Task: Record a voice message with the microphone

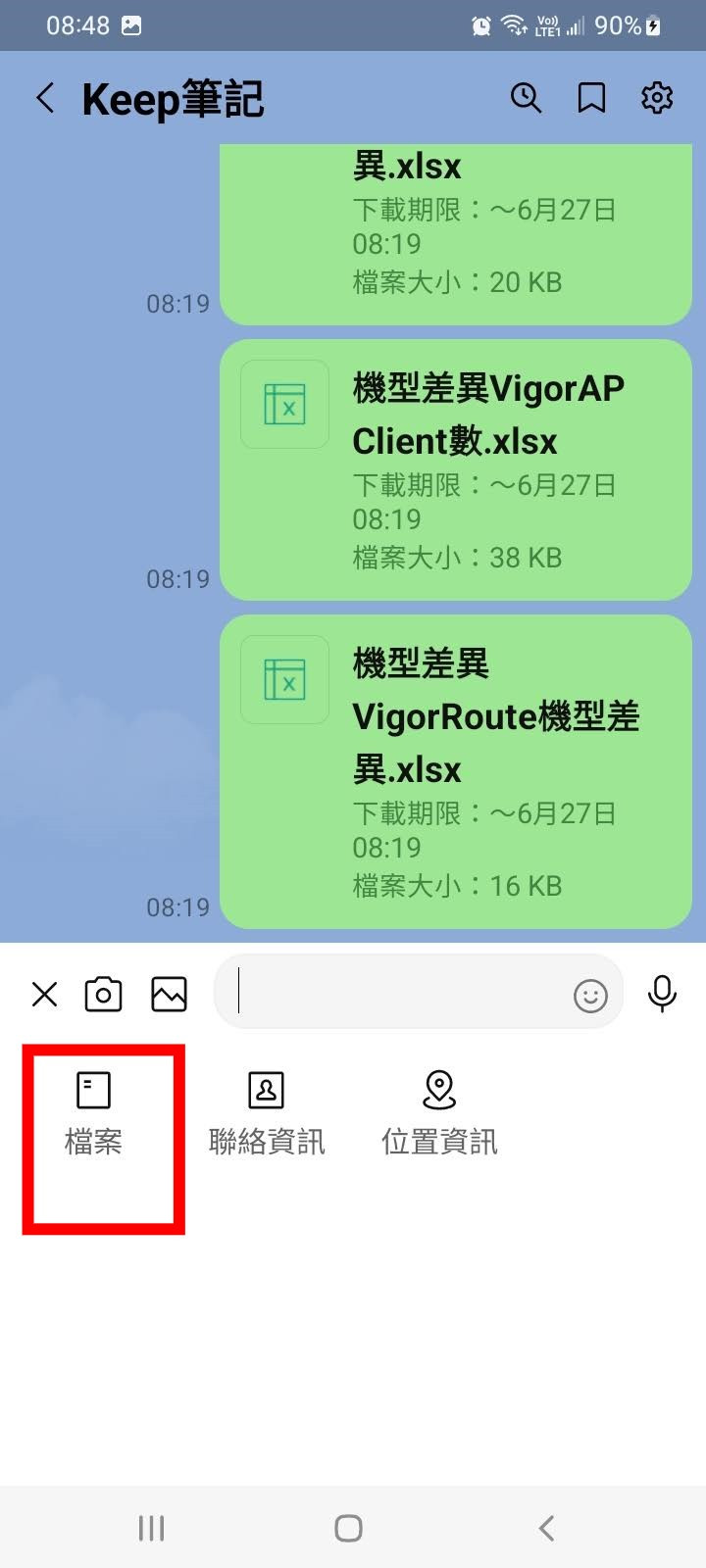Action: tap(663, 994)
